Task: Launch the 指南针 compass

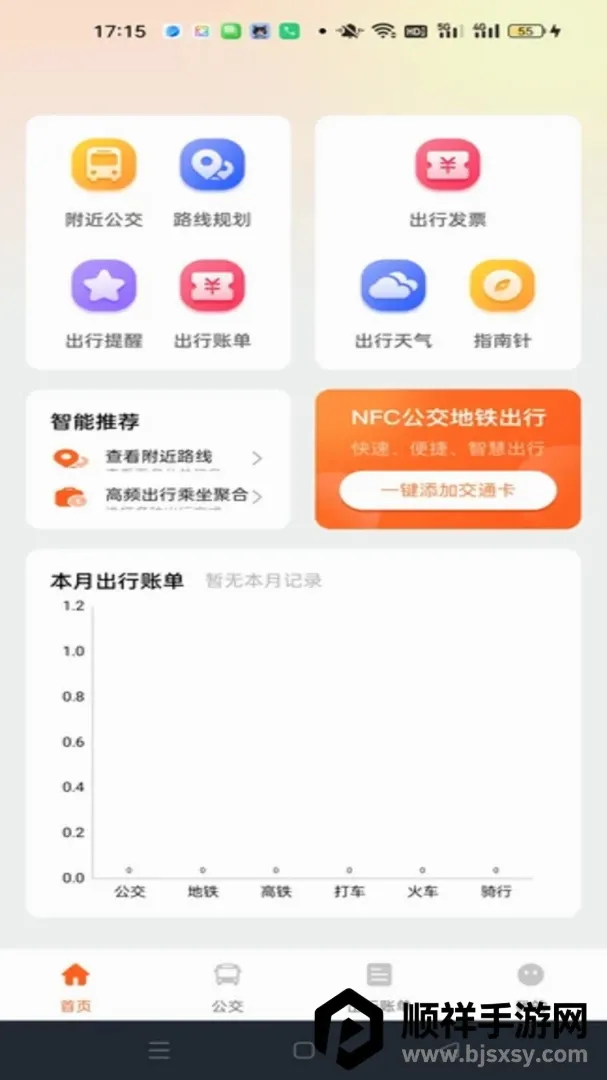Action: pyautogui.click(x=502, y=304)
